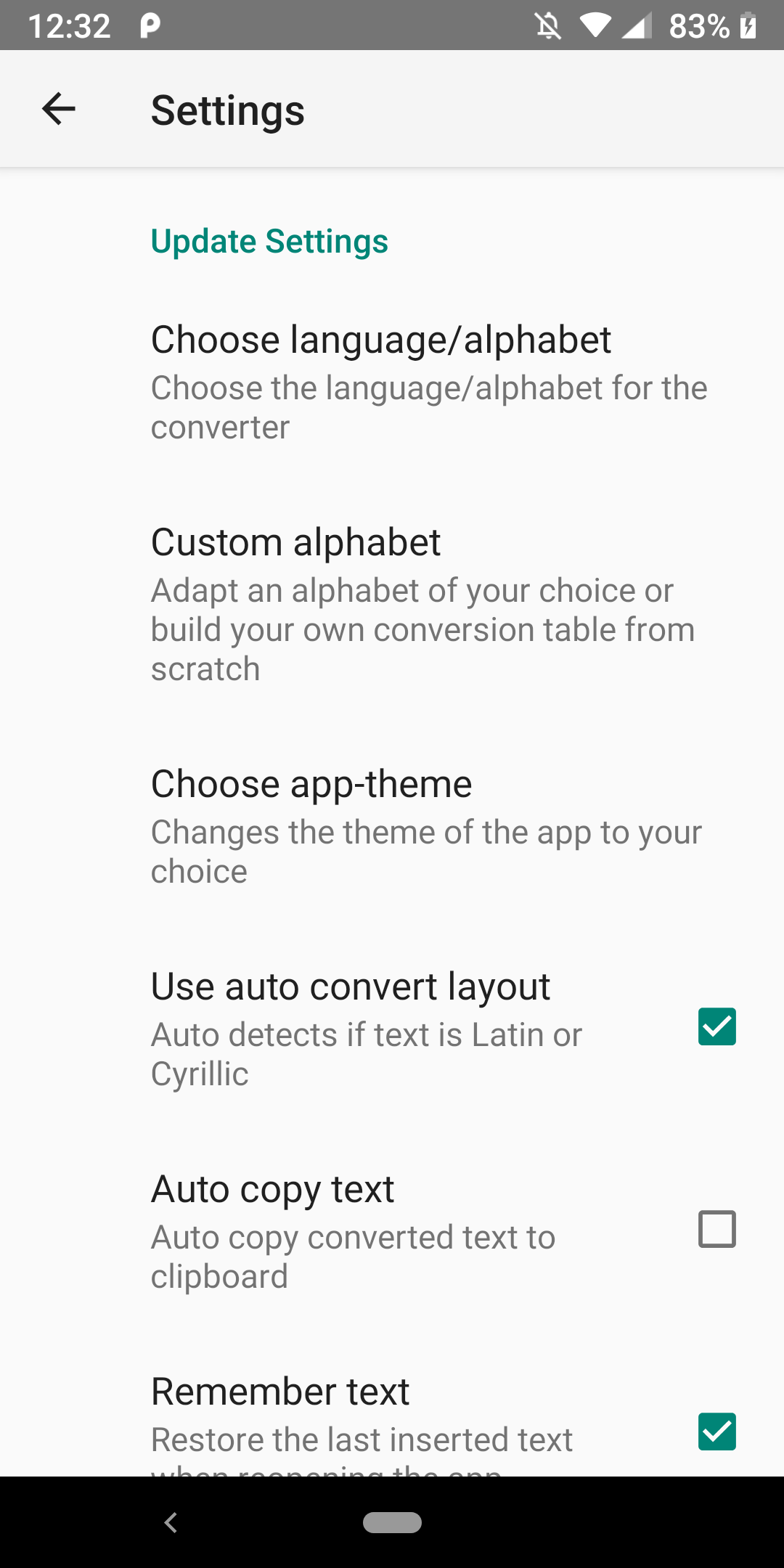Go back from Settings
The image size is (784, 1568).
click(x=59, y=110)
